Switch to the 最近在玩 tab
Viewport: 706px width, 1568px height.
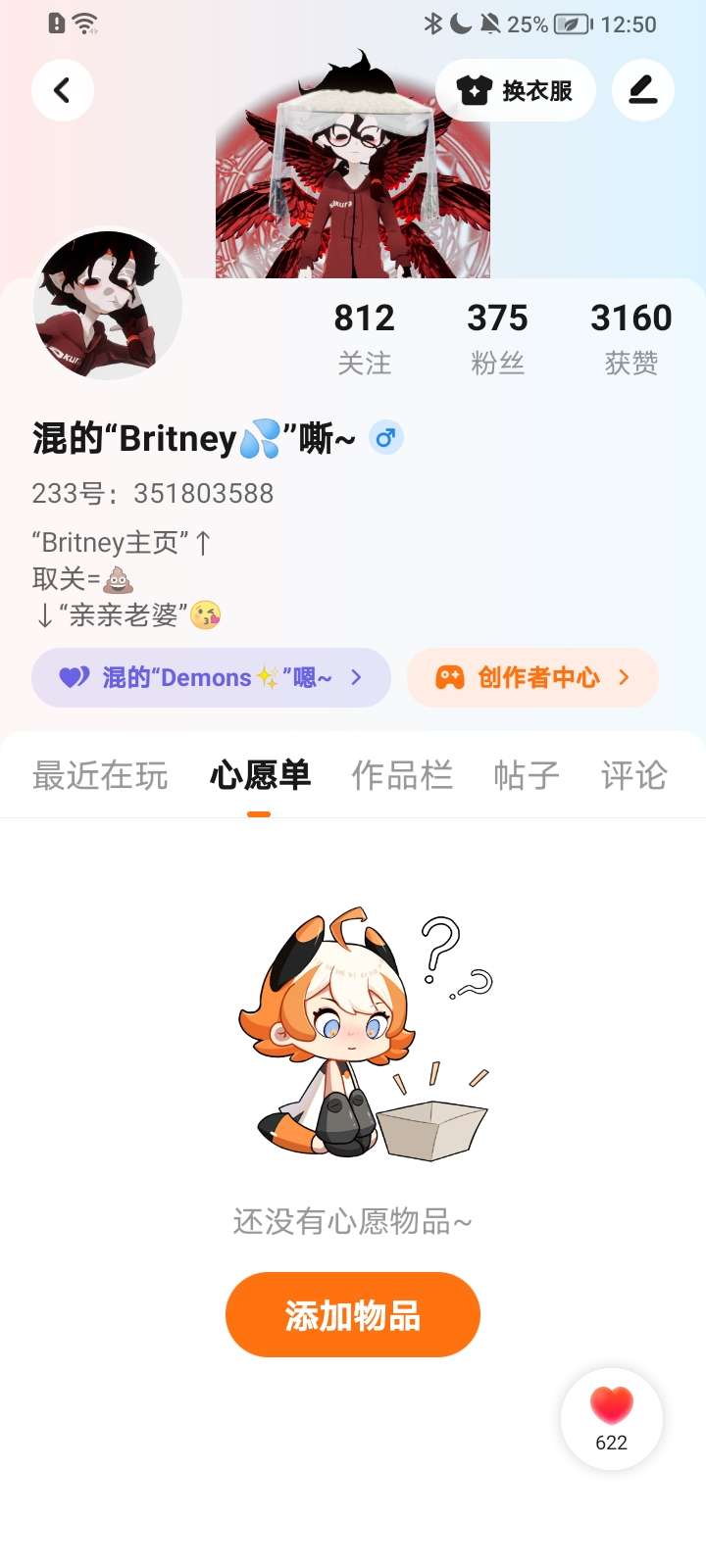pyautogui.click(x=100, y=775)
